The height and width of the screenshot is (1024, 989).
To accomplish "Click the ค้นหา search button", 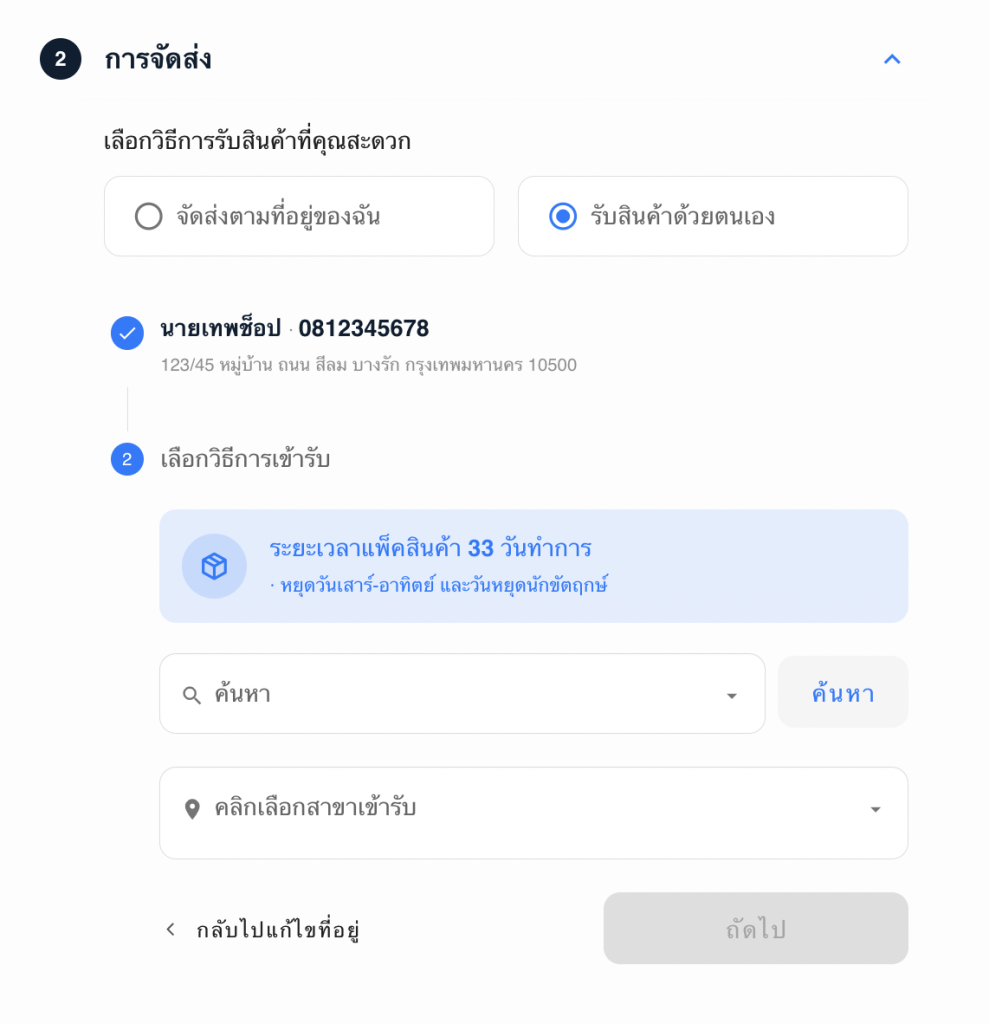I will click(x=842, y=692).
